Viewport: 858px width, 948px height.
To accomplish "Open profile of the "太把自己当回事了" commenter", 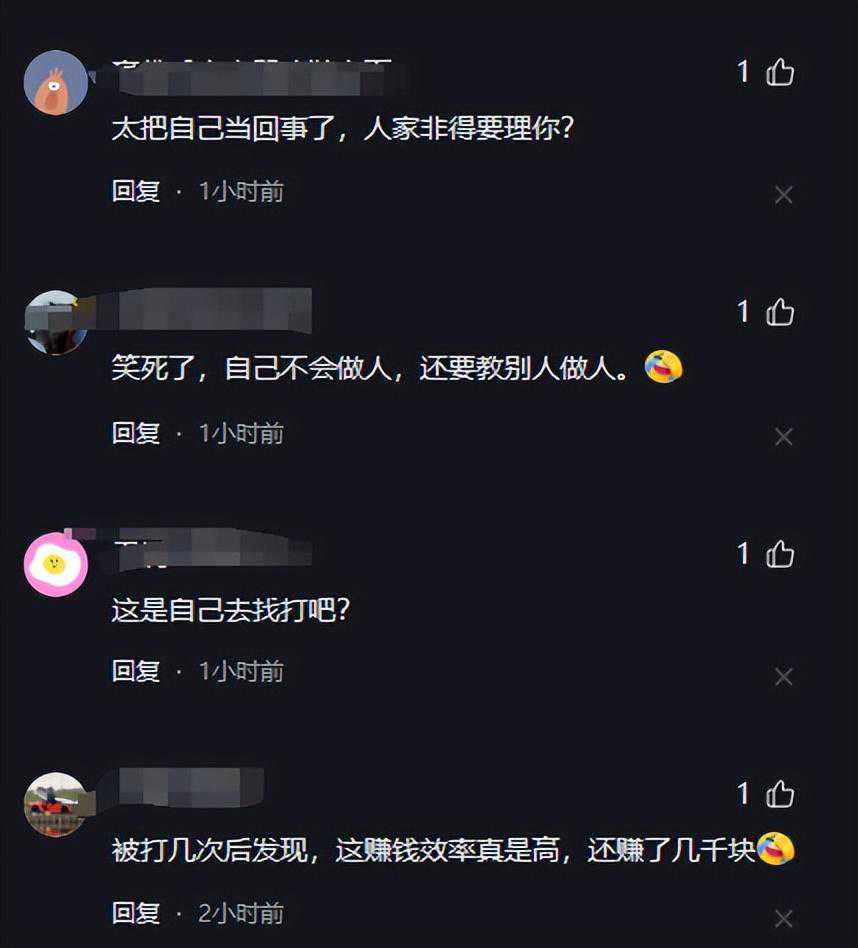I will (x=55, y=83).
